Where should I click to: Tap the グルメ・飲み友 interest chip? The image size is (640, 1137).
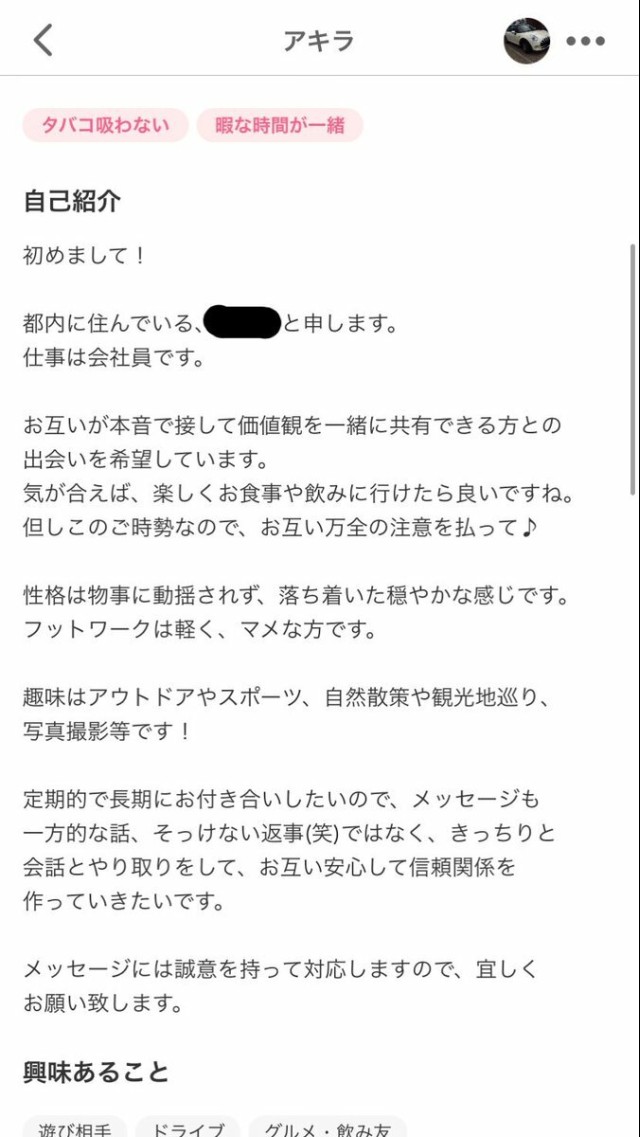point(328,1127)
